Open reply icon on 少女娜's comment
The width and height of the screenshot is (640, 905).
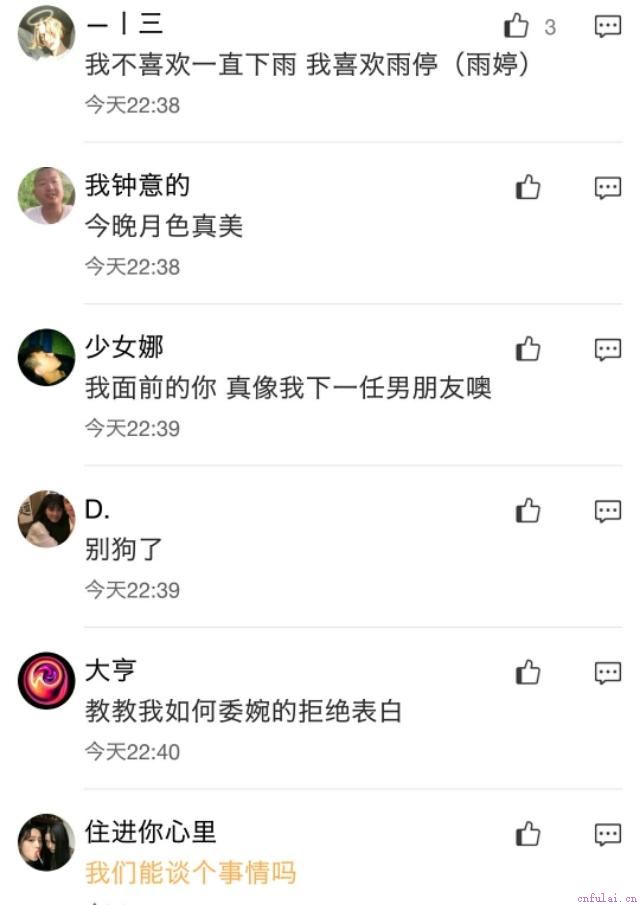click(x=608, y=349)
